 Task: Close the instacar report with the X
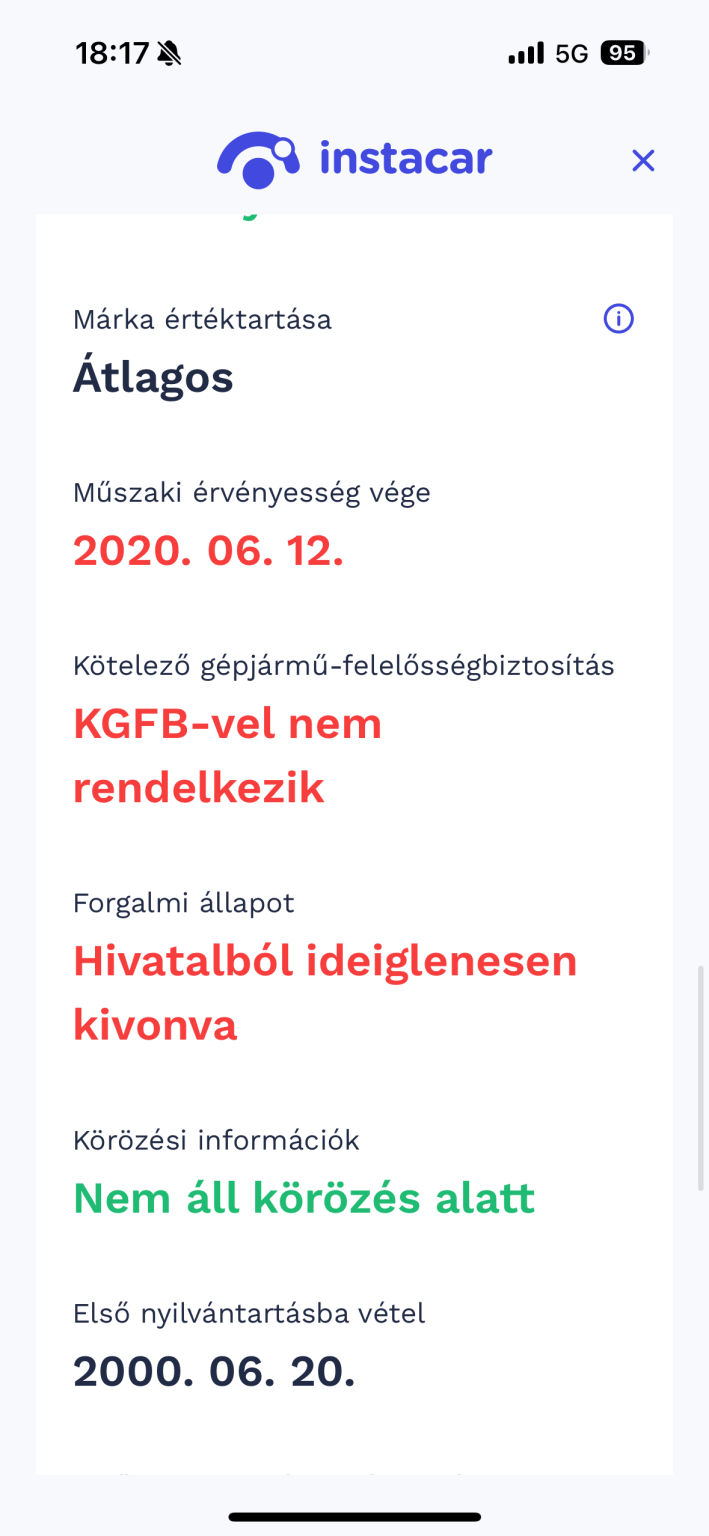[x=643, y=160]
